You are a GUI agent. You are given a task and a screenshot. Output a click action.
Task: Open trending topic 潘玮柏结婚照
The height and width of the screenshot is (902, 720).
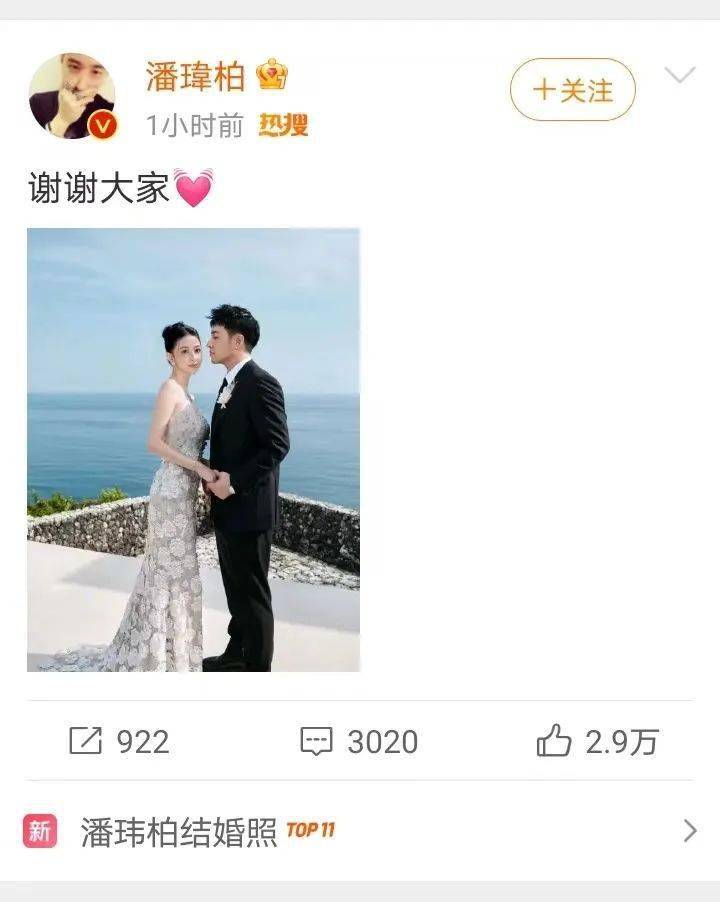[180, 831]
